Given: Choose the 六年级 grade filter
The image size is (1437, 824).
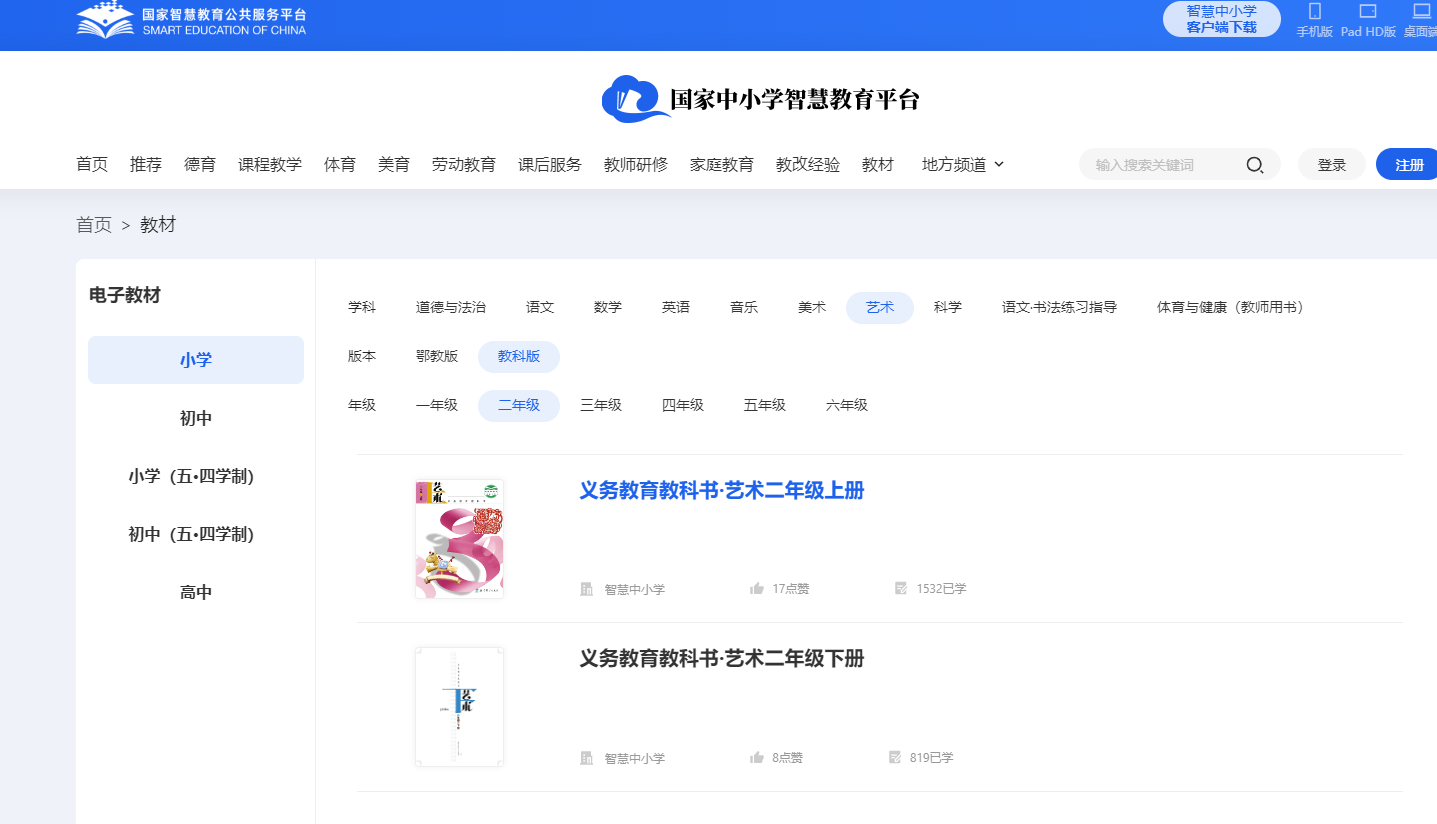Looking at the screenshot, I should (847, 405).
